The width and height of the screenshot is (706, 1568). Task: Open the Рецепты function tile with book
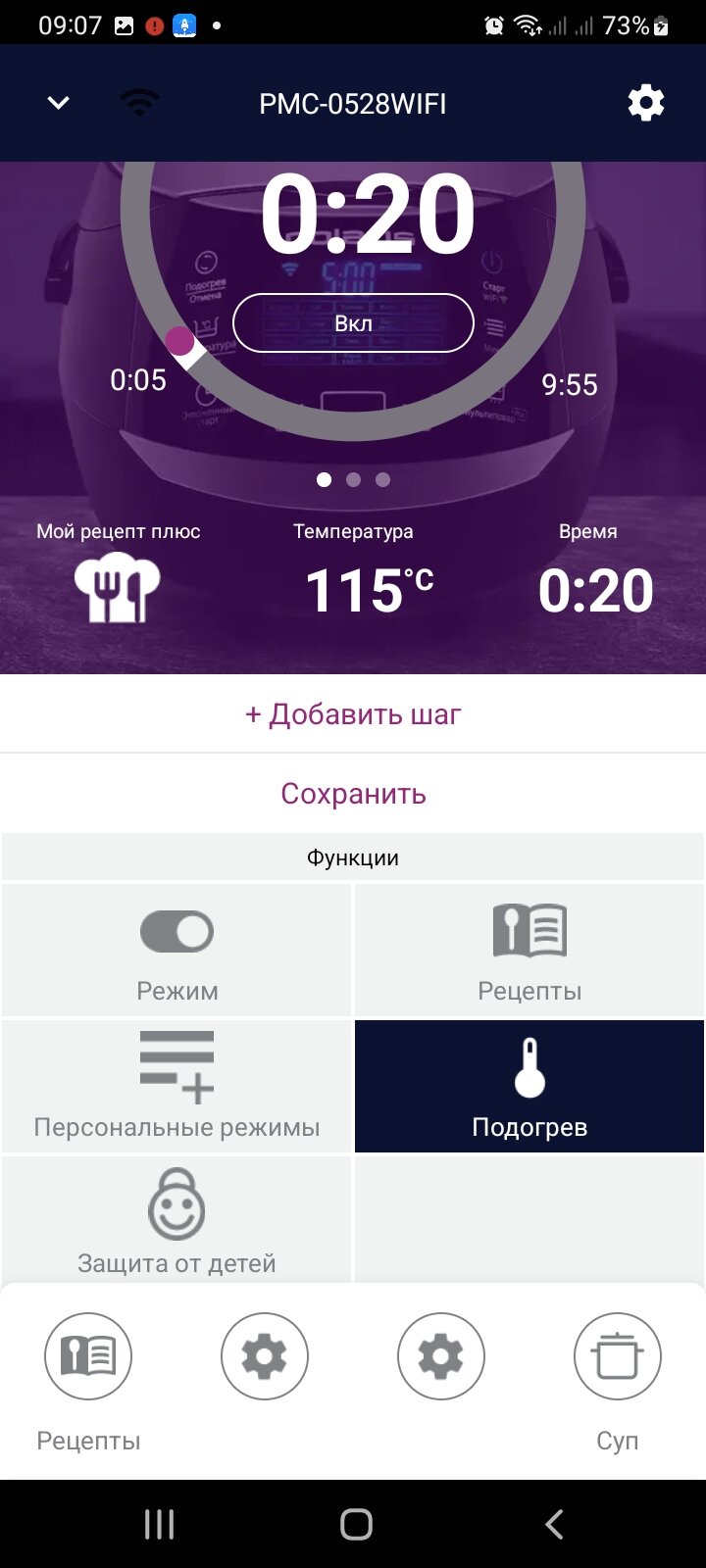click(529, 950)
